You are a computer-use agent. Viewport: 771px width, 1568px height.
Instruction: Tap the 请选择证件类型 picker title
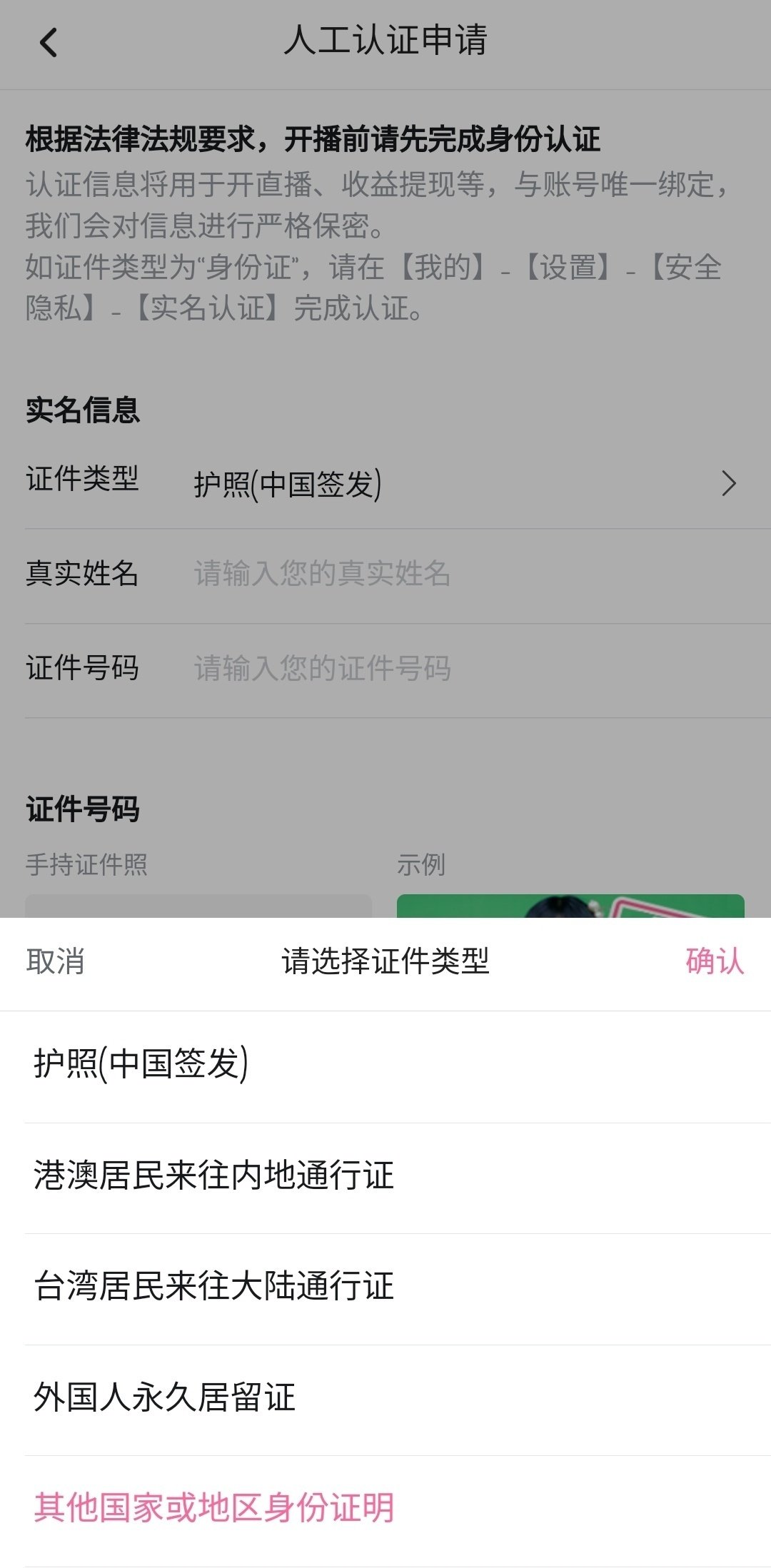(385, 961)
